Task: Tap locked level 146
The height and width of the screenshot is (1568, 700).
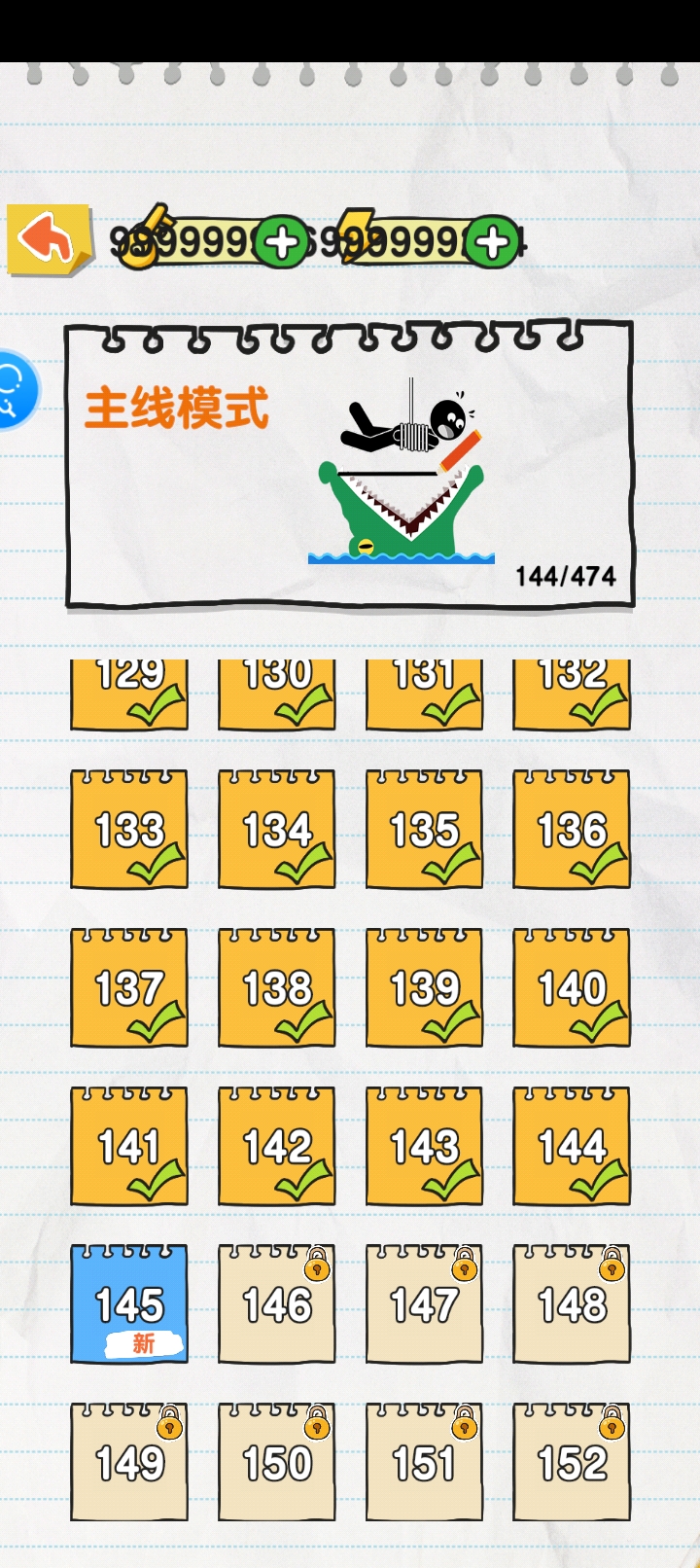Action: tap(277, 1304)
